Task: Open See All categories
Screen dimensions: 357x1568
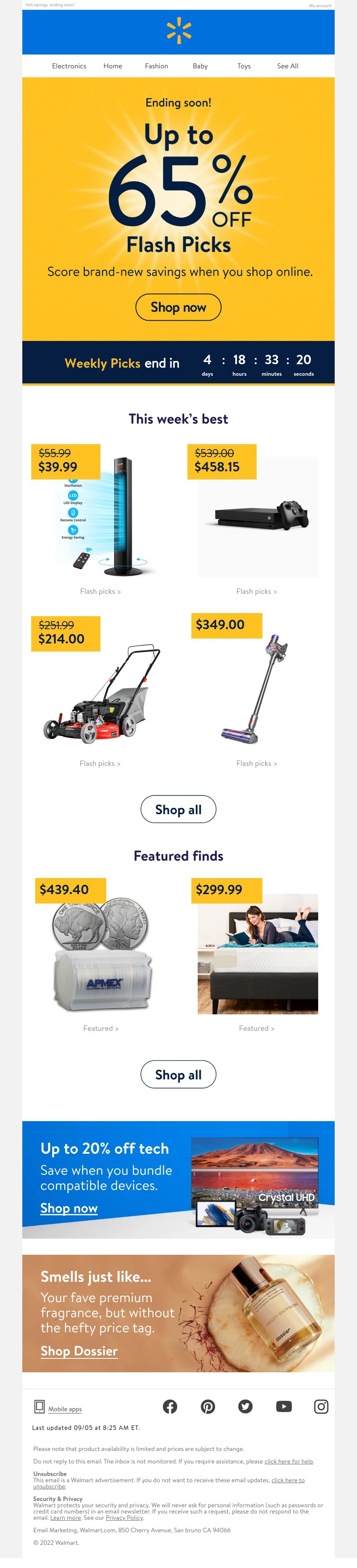Action: click(x=288, y=66)
